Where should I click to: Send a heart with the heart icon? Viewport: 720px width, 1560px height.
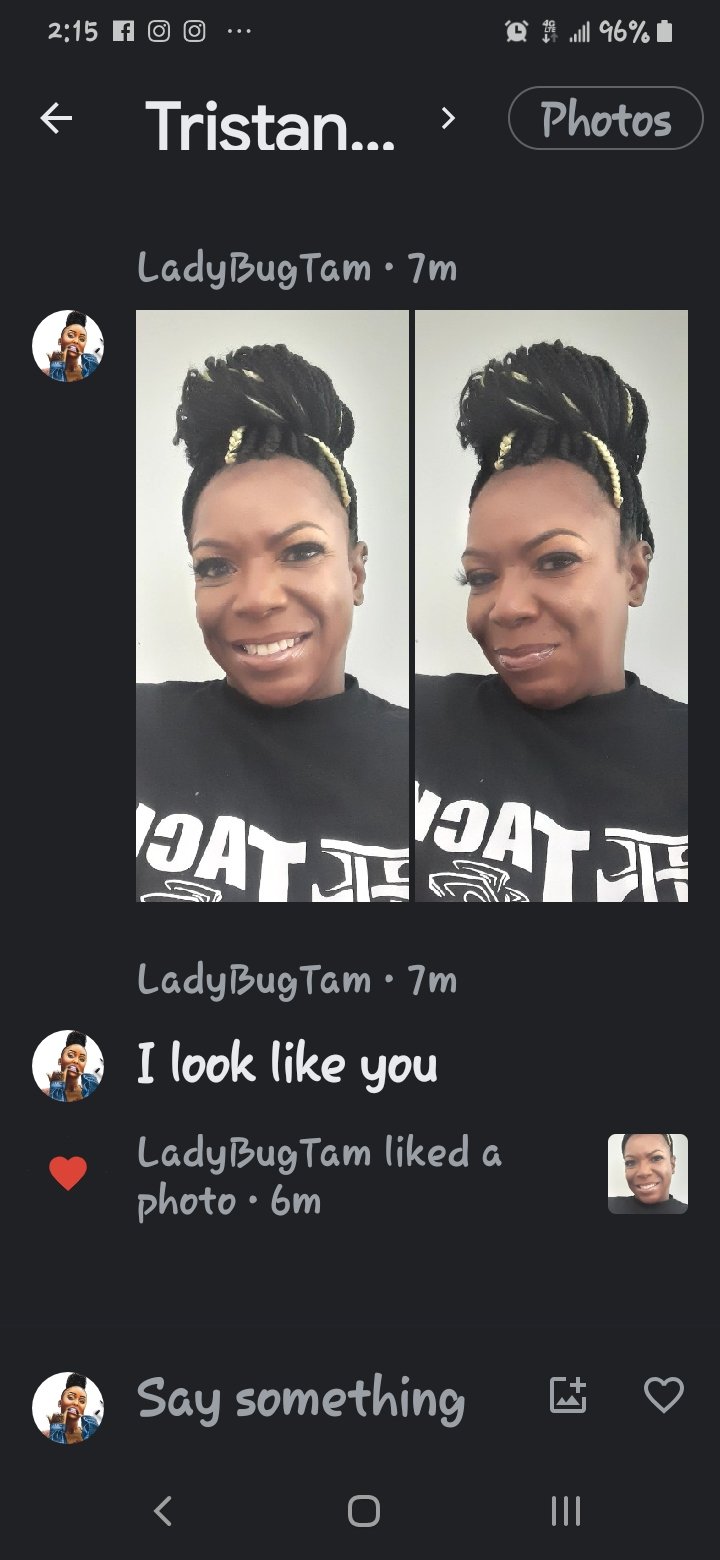(664, 1394)
